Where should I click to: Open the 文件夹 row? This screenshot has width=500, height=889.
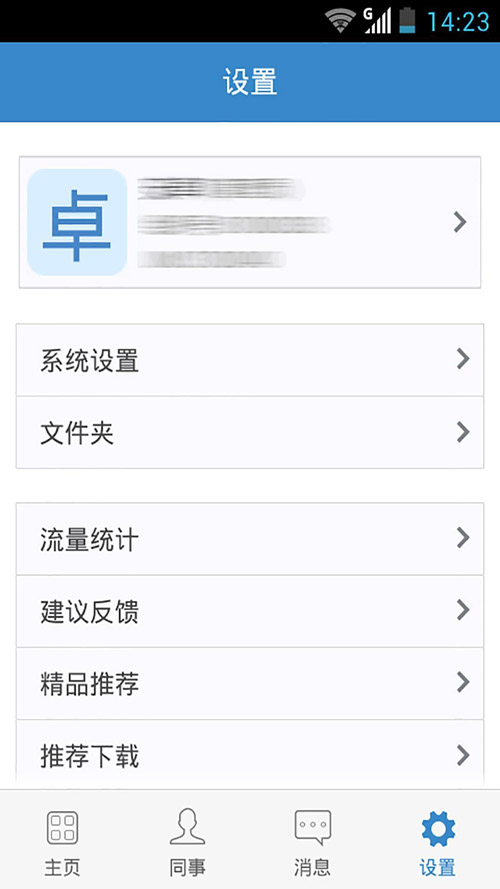pos(250,433)
